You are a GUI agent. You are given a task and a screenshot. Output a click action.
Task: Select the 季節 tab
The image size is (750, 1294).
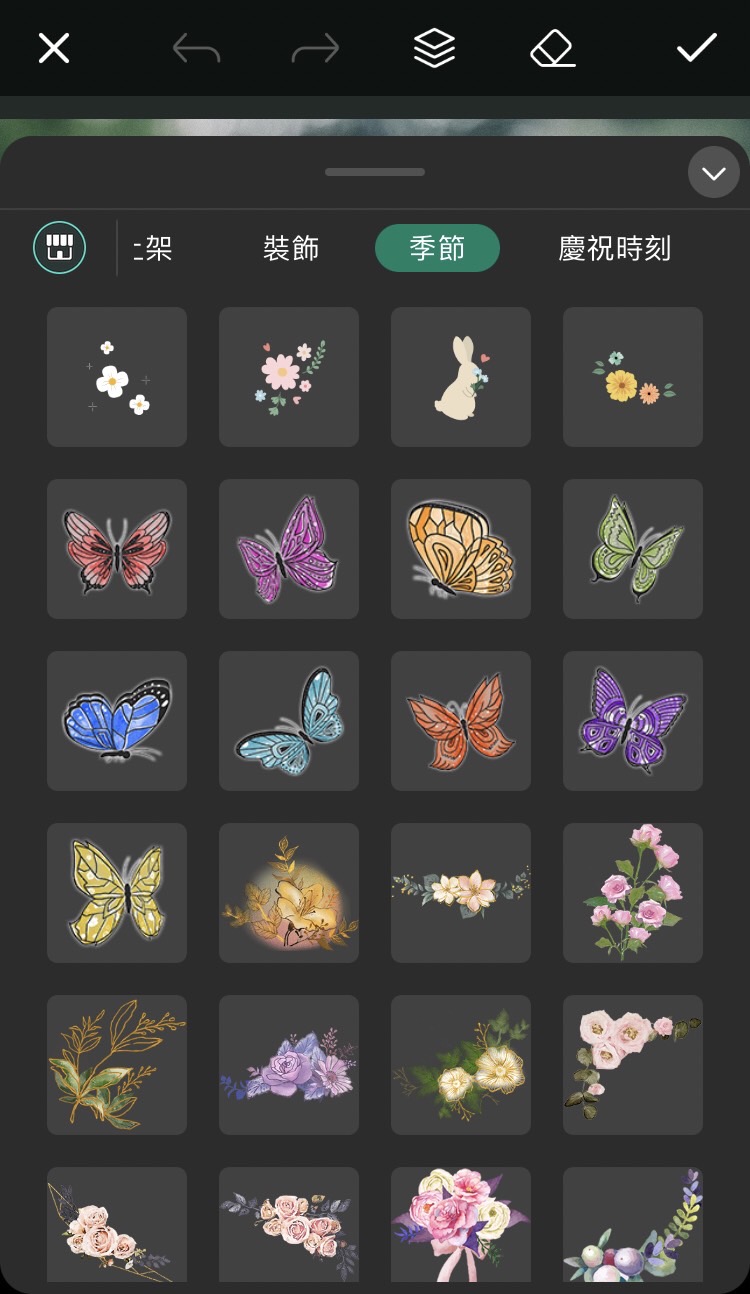click(x=437, y=248)
